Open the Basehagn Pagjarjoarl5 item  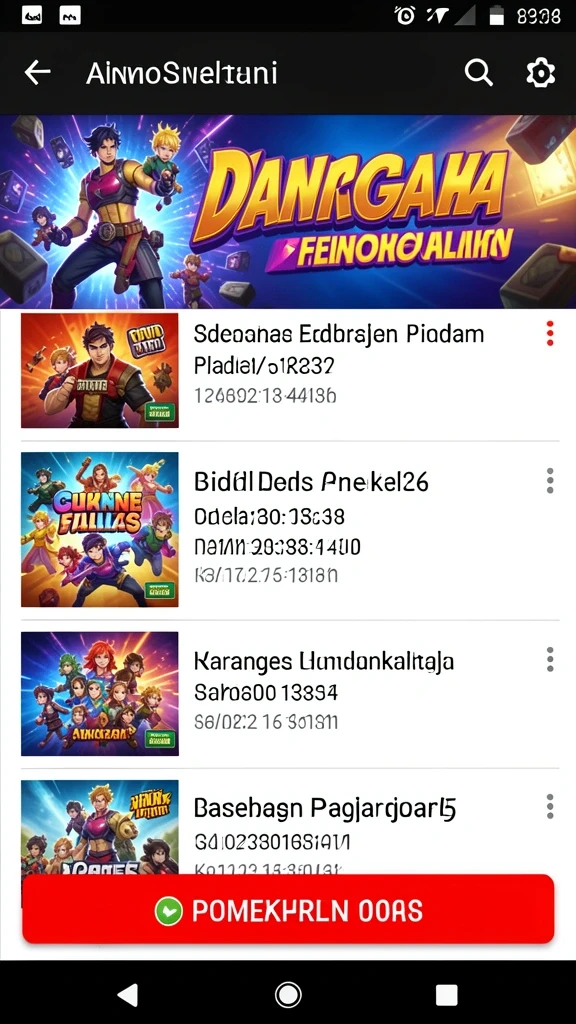click(x=288, y=824)
